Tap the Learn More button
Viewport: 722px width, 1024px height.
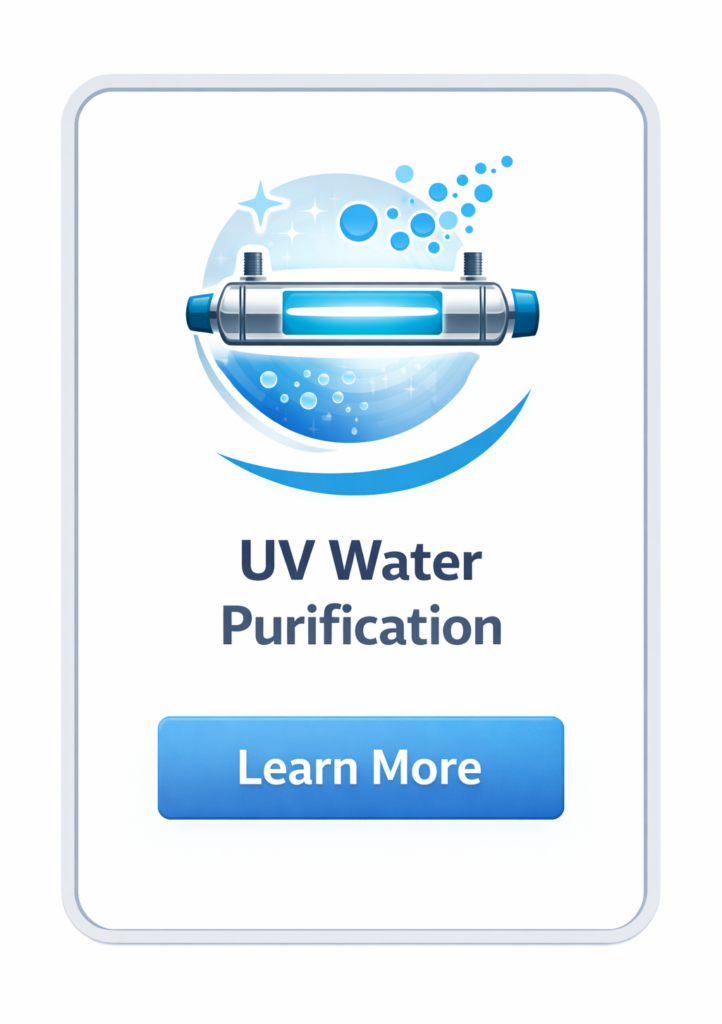tap(360, 767)
